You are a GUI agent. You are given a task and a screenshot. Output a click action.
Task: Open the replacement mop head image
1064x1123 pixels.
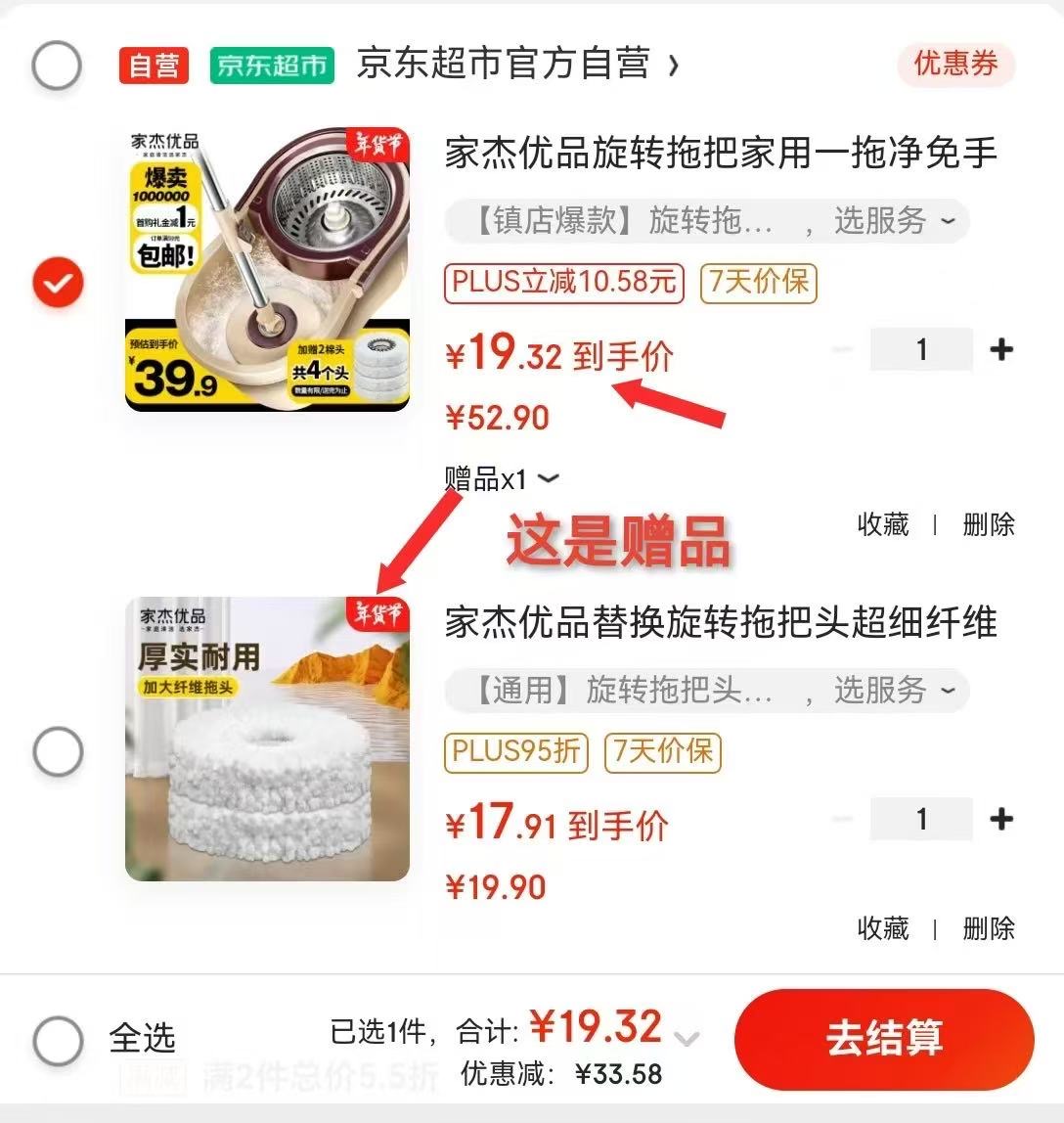click(267, 739)
